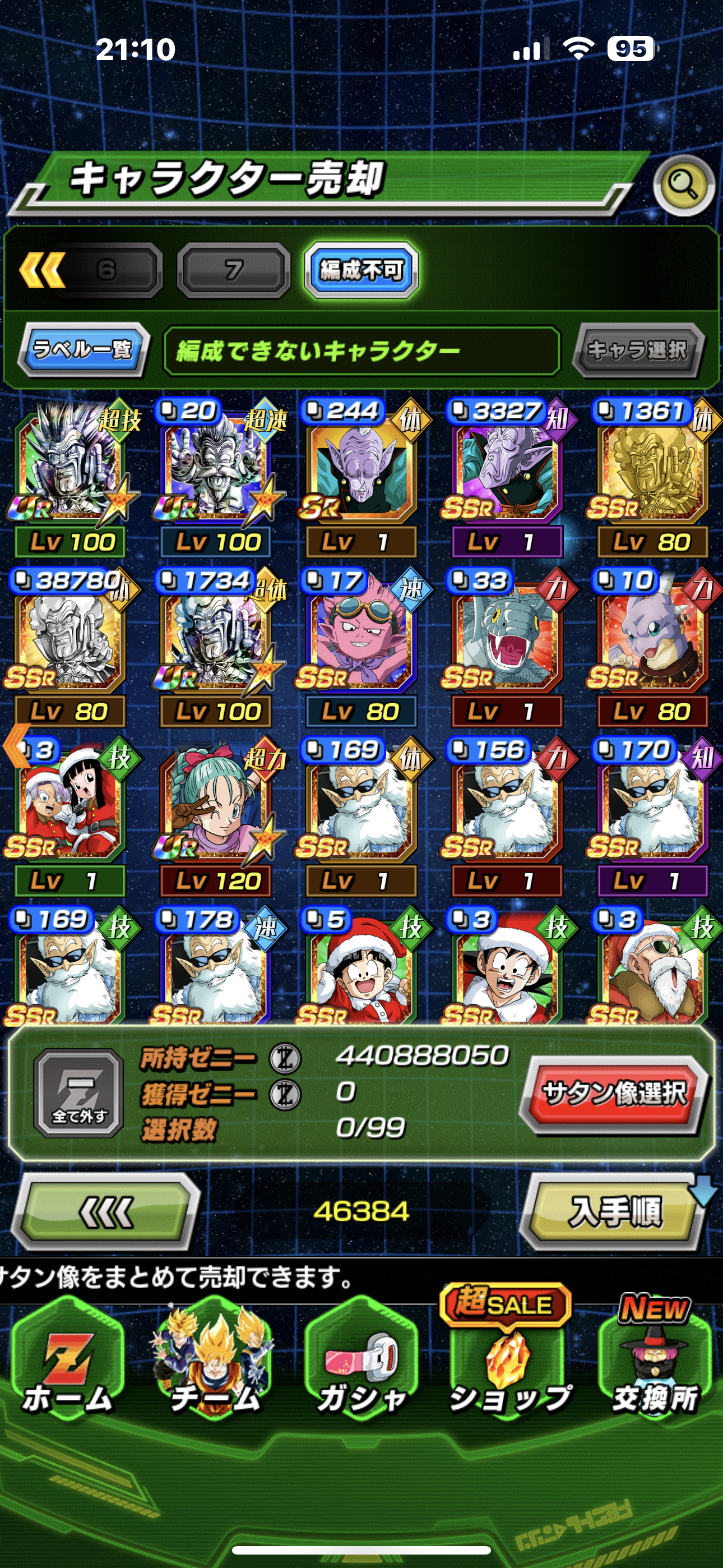Open the magnifying glass search icon
723x1568 pixels.
click(683, 185)
